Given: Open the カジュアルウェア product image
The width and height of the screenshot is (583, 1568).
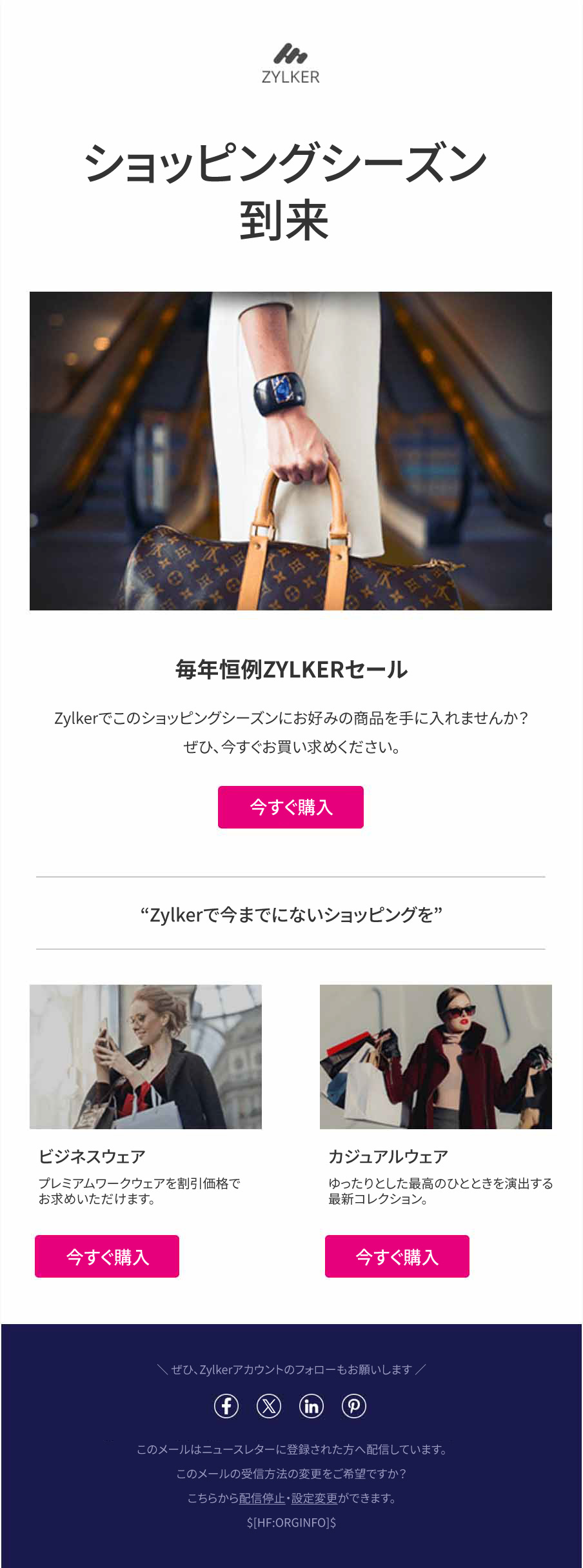Looking at the screenshot, I should tap(436, 1056).
